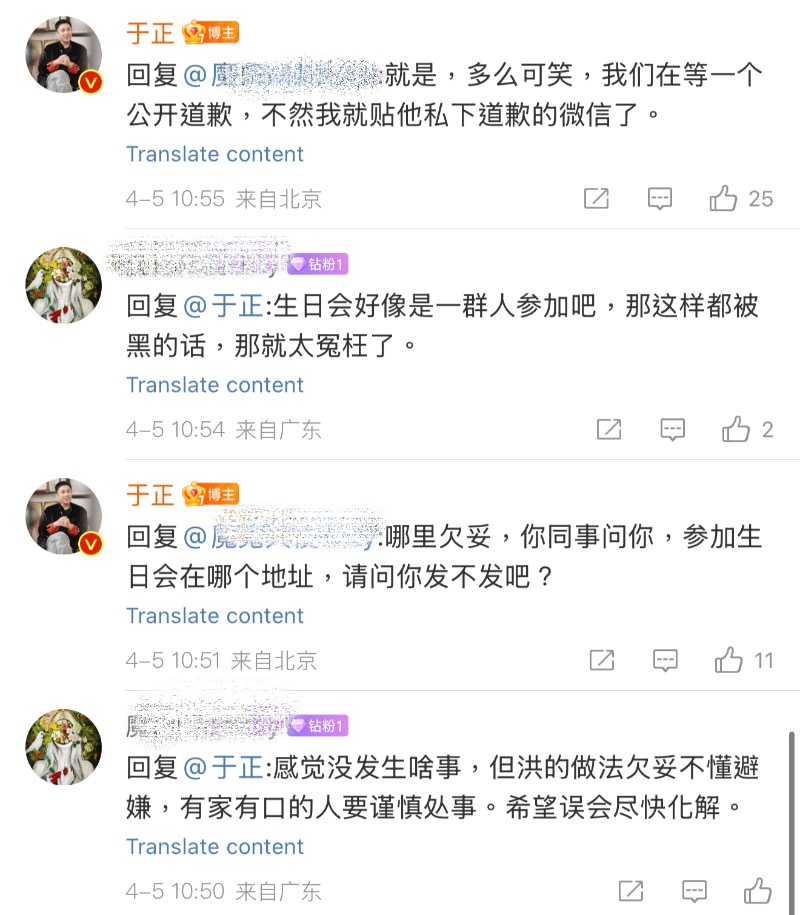This screenshot has height=915, width=800.
Task: Open 于正's profile avatar on the top comment
Action: [x=63, y=55]
